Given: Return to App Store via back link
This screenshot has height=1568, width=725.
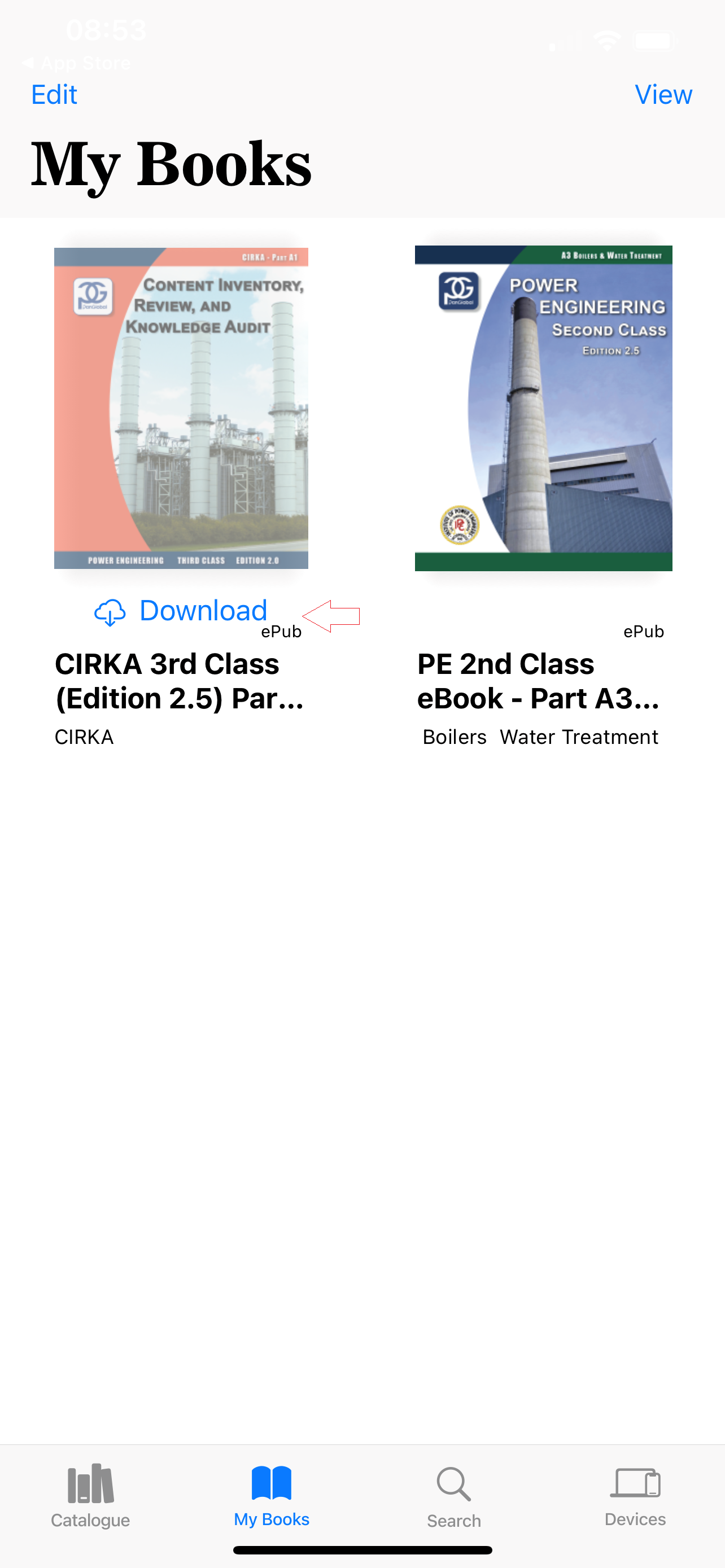Looking at the screenshot, I should click(x=77, y=63).
